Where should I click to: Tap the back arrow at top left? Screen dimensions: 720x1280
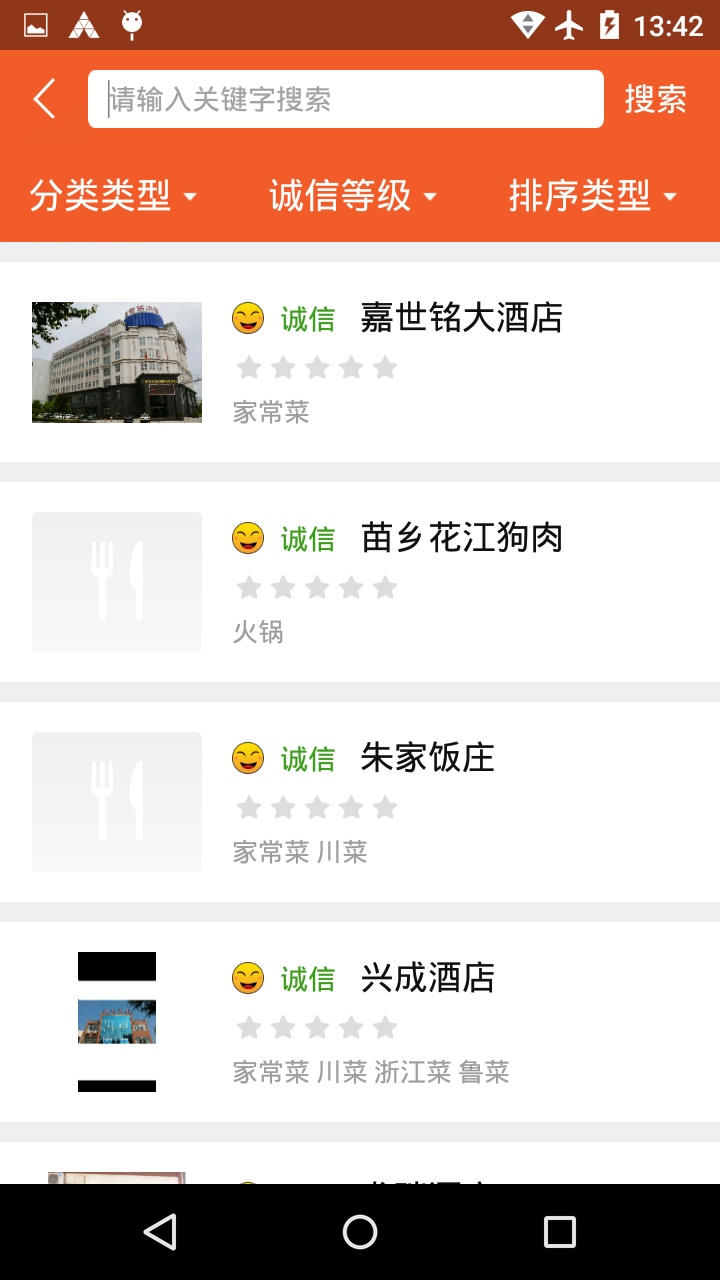point(43,98)
